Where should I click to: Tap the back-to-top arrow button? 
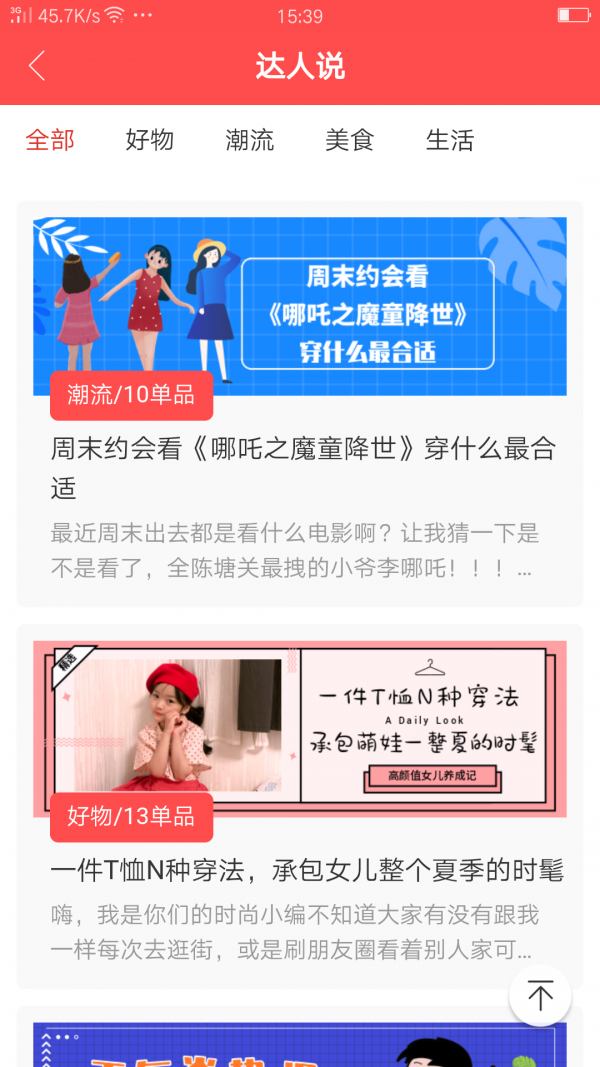(x=540, y=995)
